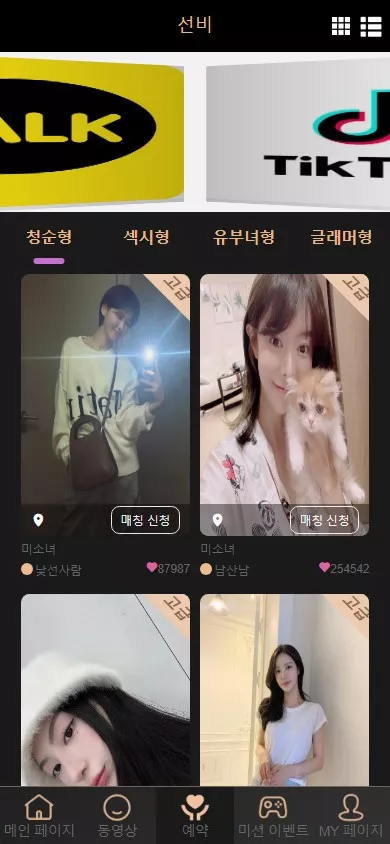Like 낯선사람's profile with the heart

tap(152, 567)
